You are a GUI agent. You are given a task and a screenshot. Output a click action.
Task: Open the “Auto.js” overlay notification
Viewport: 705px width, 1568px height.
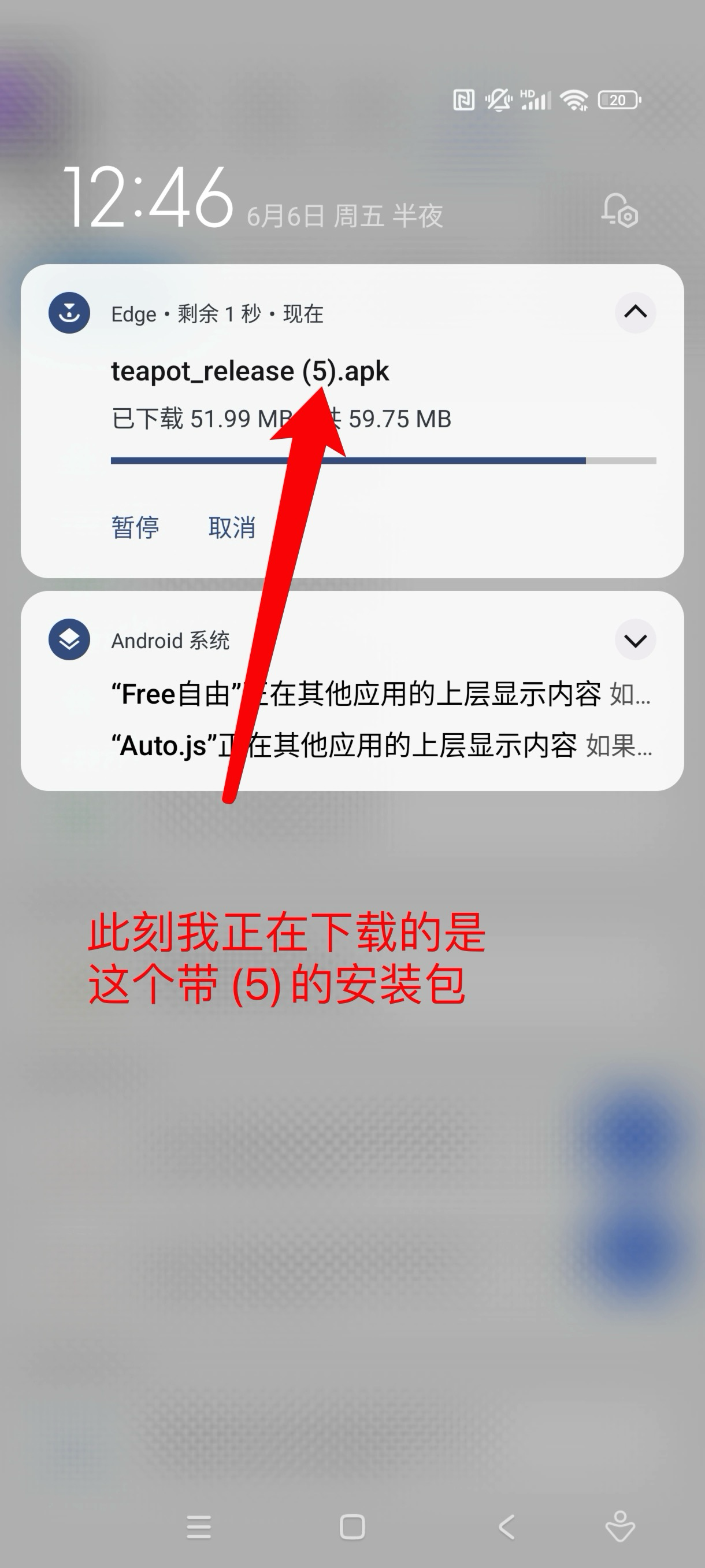[380, 746]
